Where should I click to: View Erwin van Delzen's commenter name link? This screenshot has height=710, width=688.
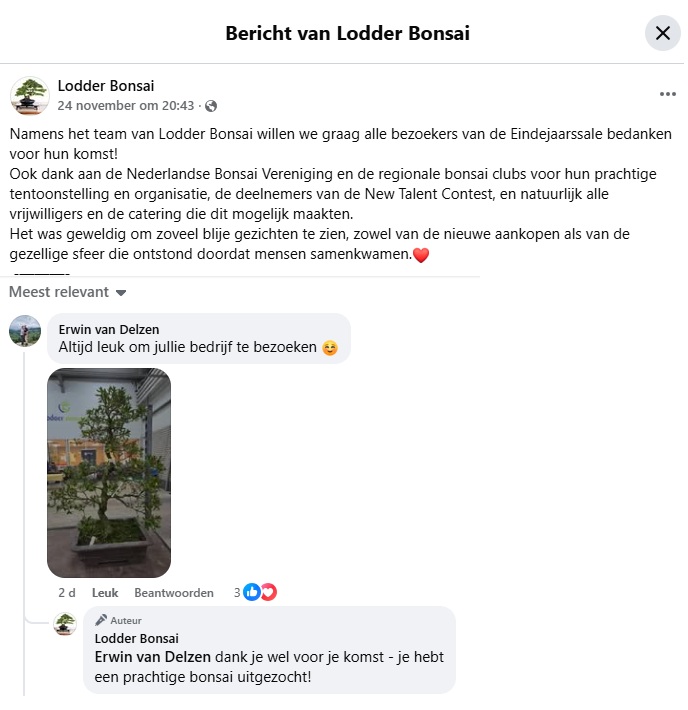[x=109, y=329]
